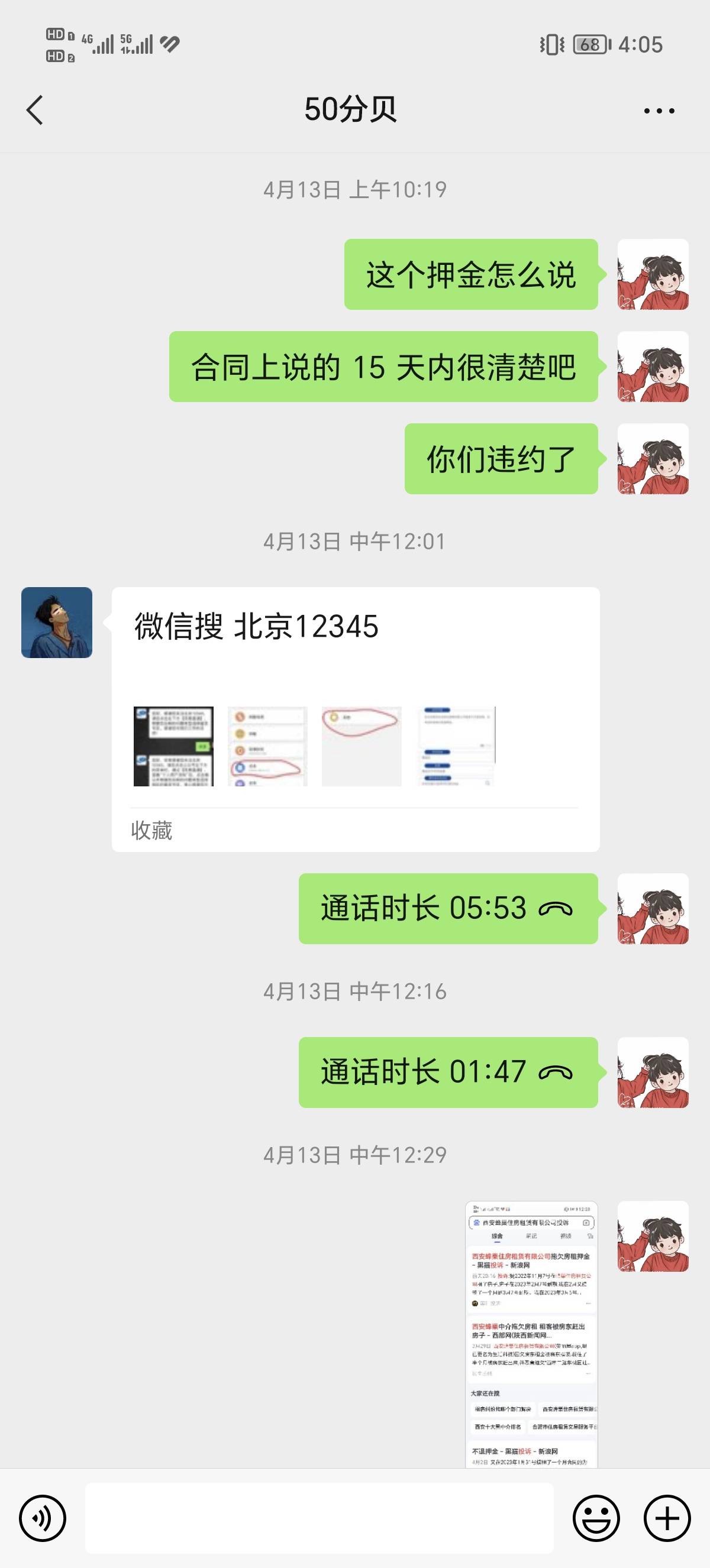710x1568 pixels.
Task: Open the shared favorite 微信搜 北京12345 card
Action: pyautogui.click(x=355, y=718)
